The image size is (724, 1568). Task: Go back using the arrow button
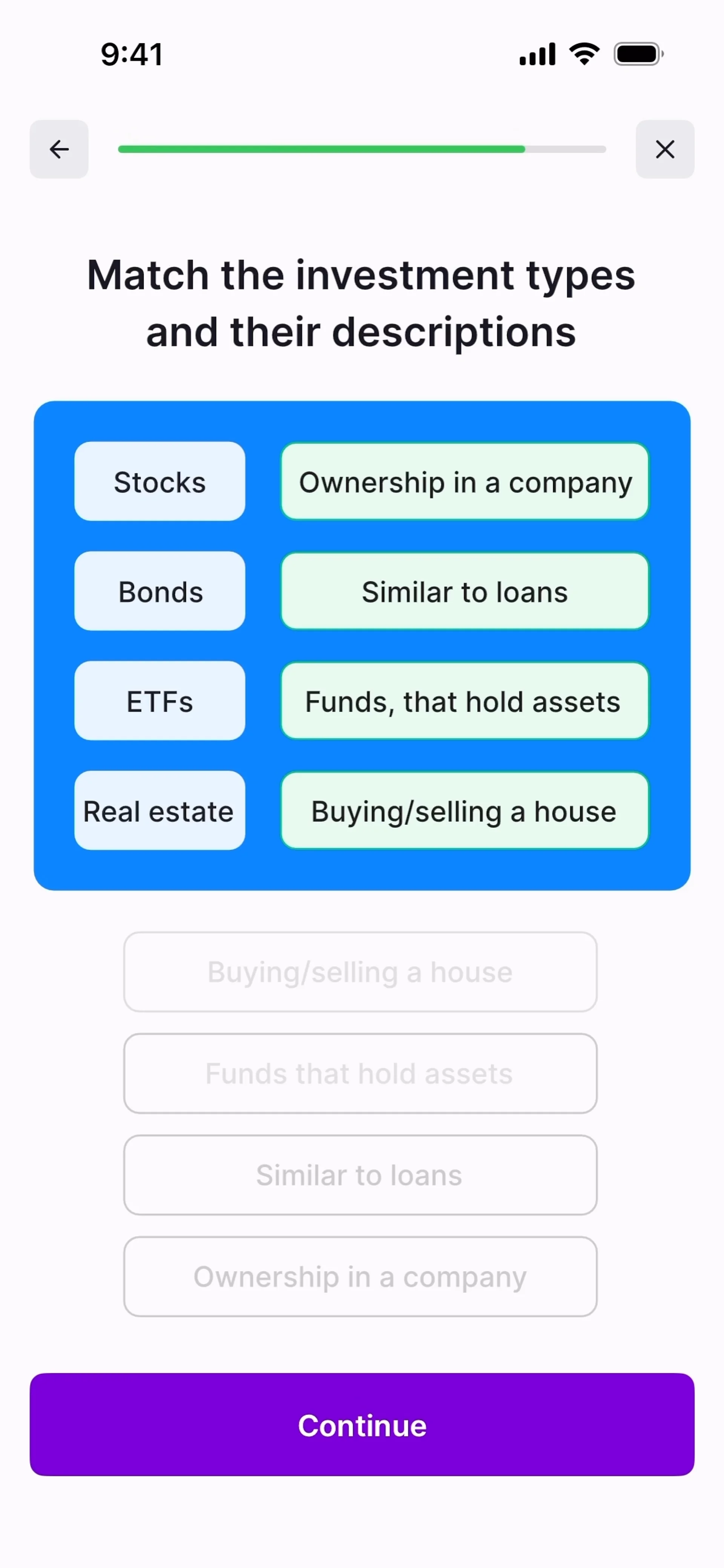click(59, 149)
